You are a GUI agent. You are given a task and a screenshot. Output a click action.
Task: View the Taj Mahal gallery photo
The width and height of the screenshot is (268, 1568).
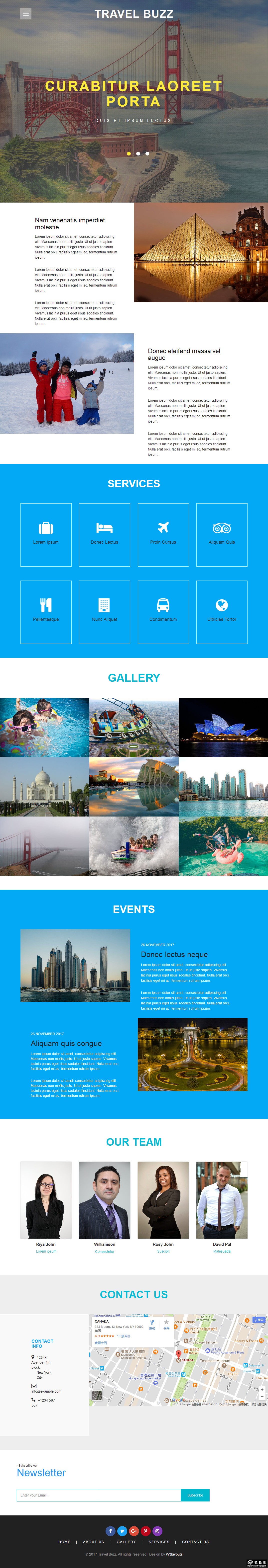pos(44,786)
